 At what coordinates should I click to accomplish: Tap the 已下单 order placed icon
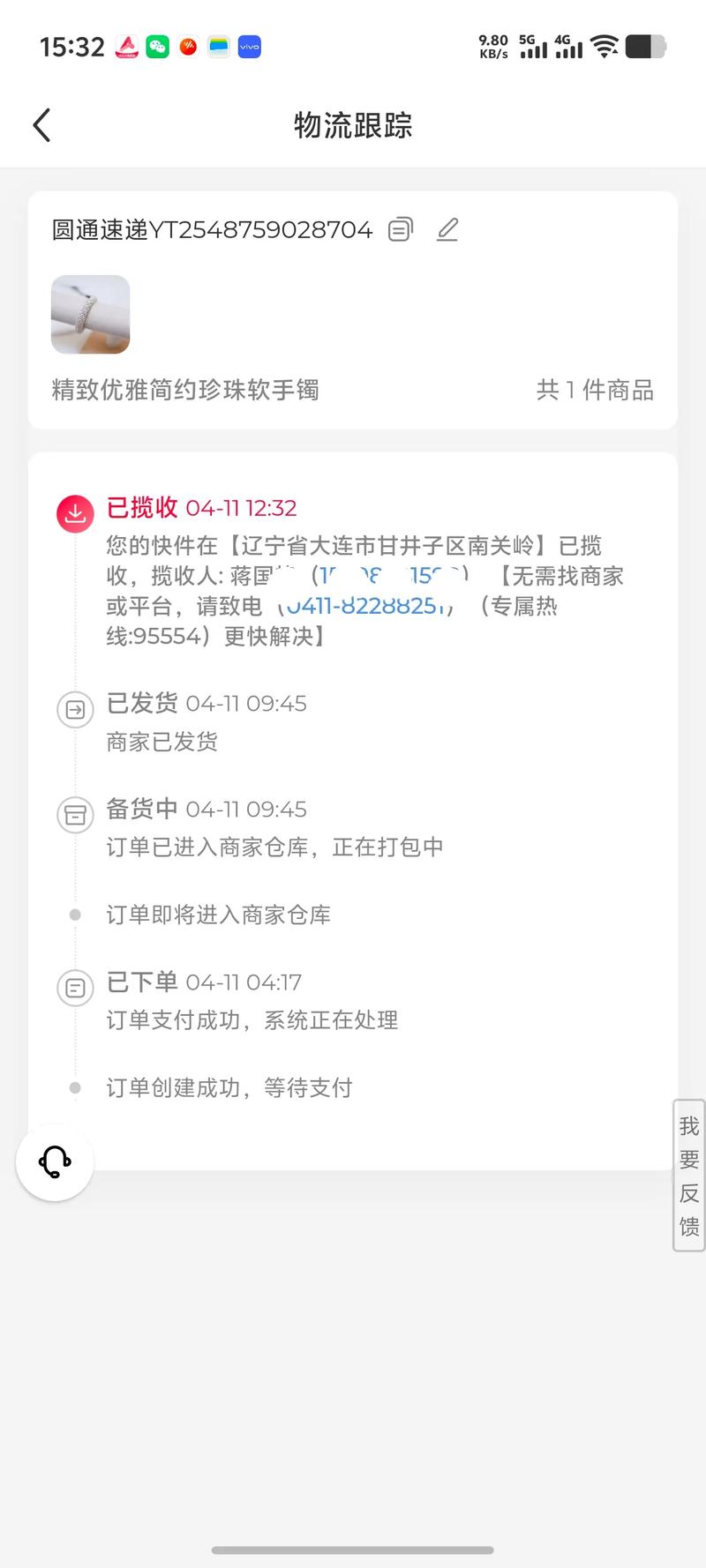(x=75, y=988)
